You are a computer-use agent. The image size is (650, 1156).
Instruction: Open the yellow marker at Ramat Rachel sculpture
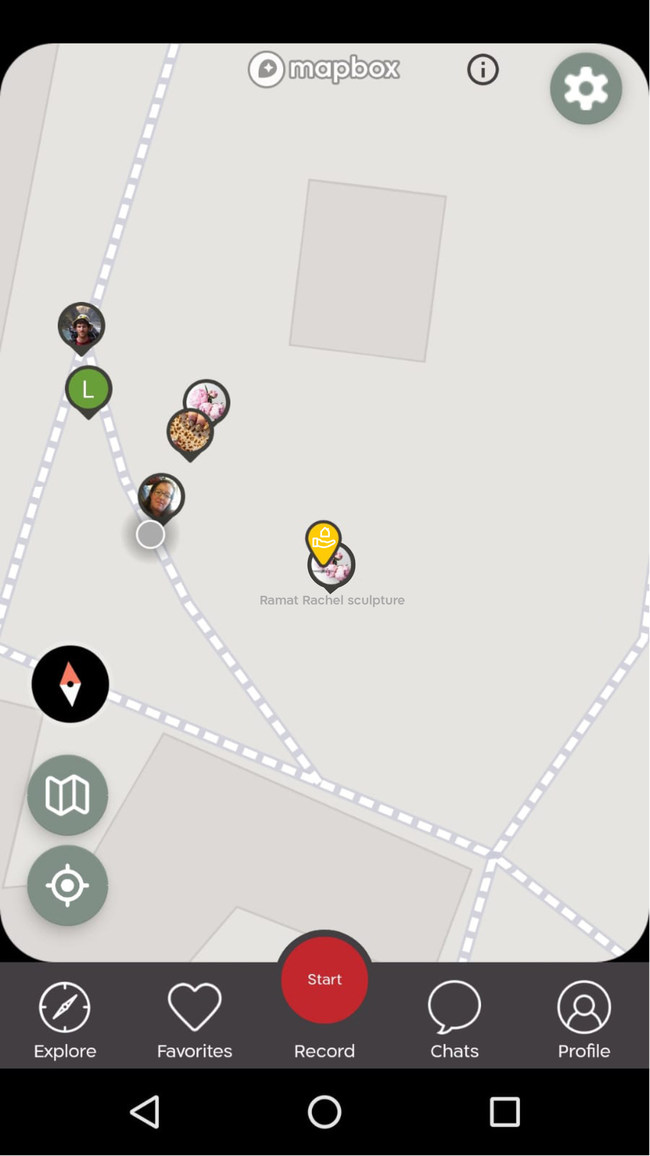[323, 541]
